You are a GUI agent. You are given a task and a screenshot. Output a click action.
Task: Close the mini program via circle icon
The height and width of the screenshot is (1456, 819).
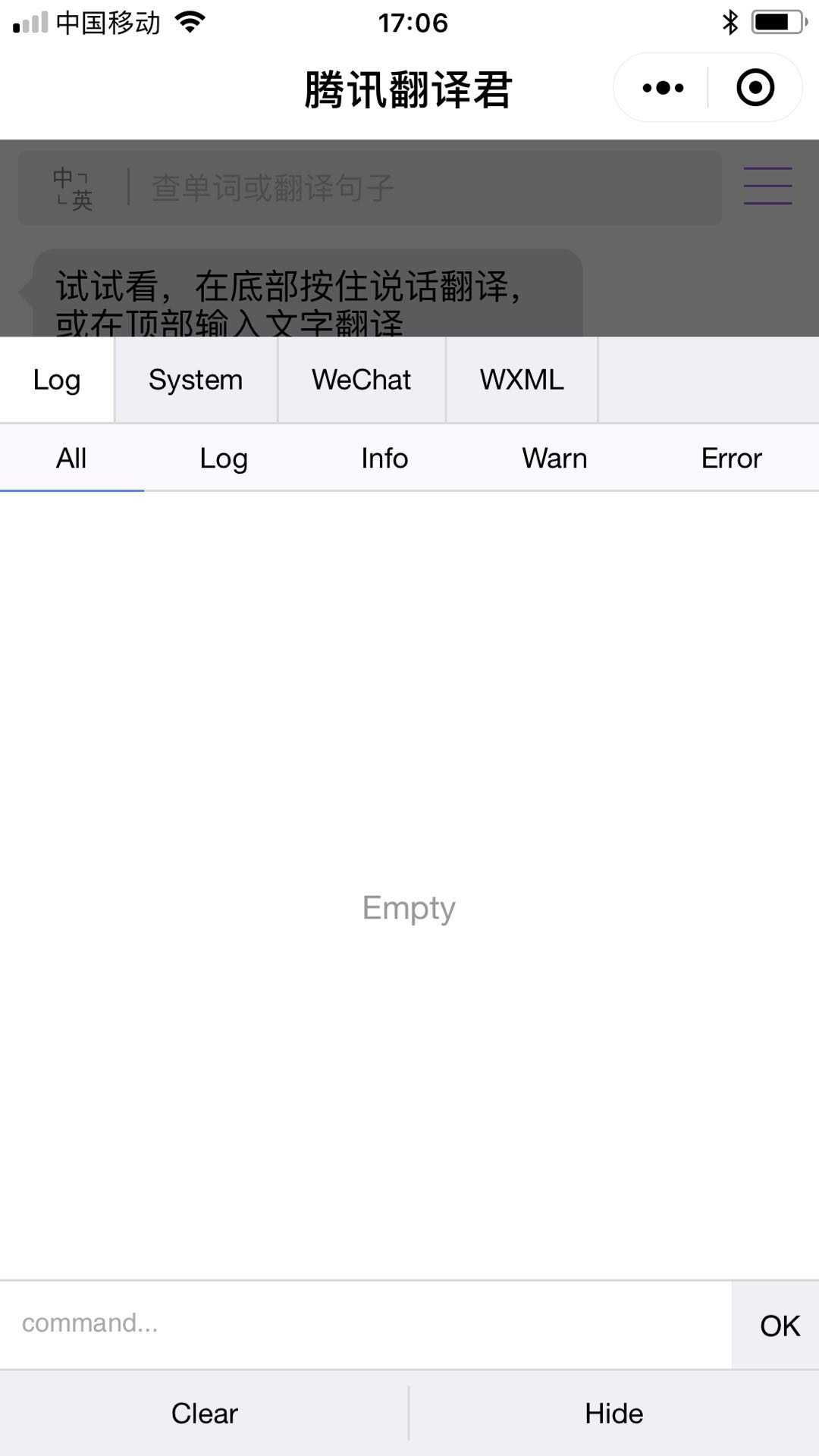(755, 88)
